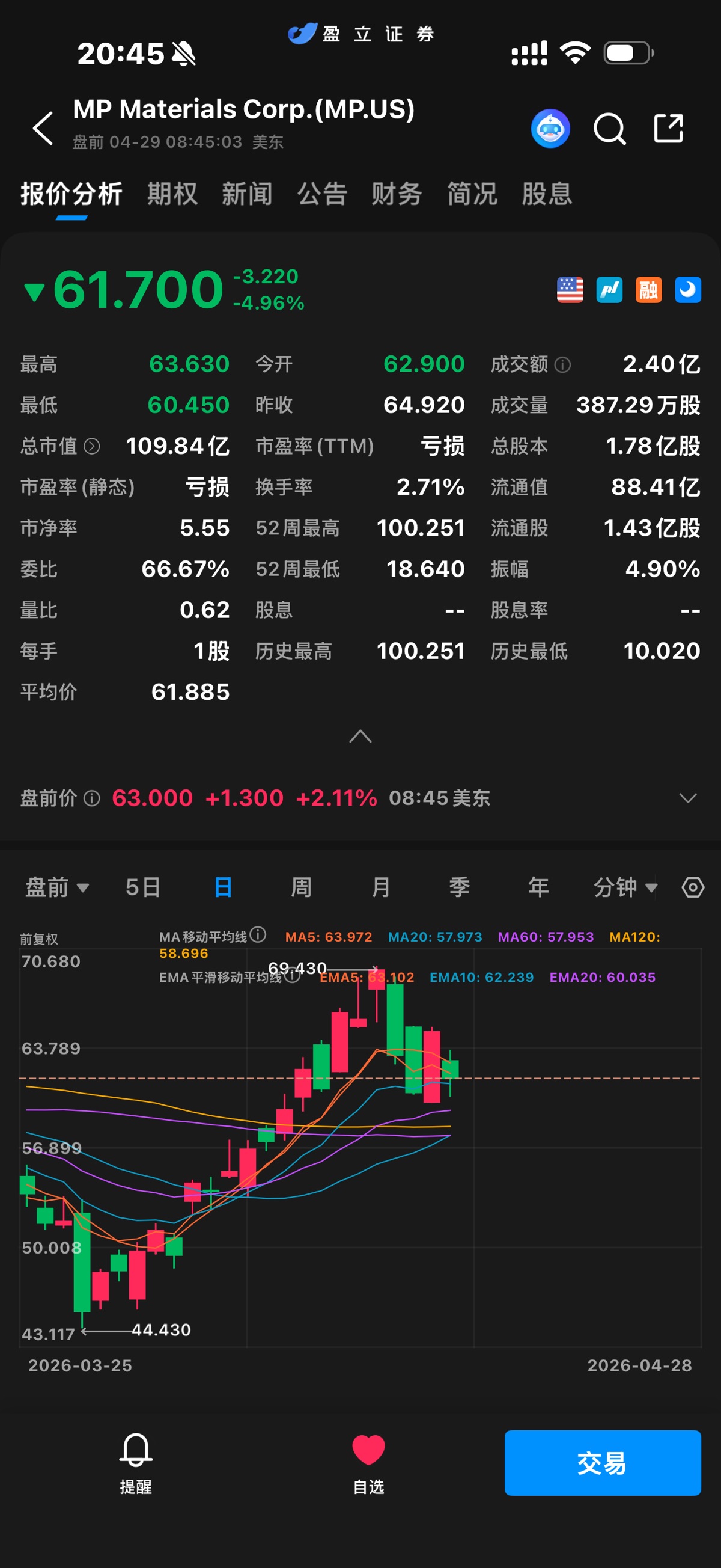Open stock search
Viewport: 721px width, 1568px height.
[609, 129]
